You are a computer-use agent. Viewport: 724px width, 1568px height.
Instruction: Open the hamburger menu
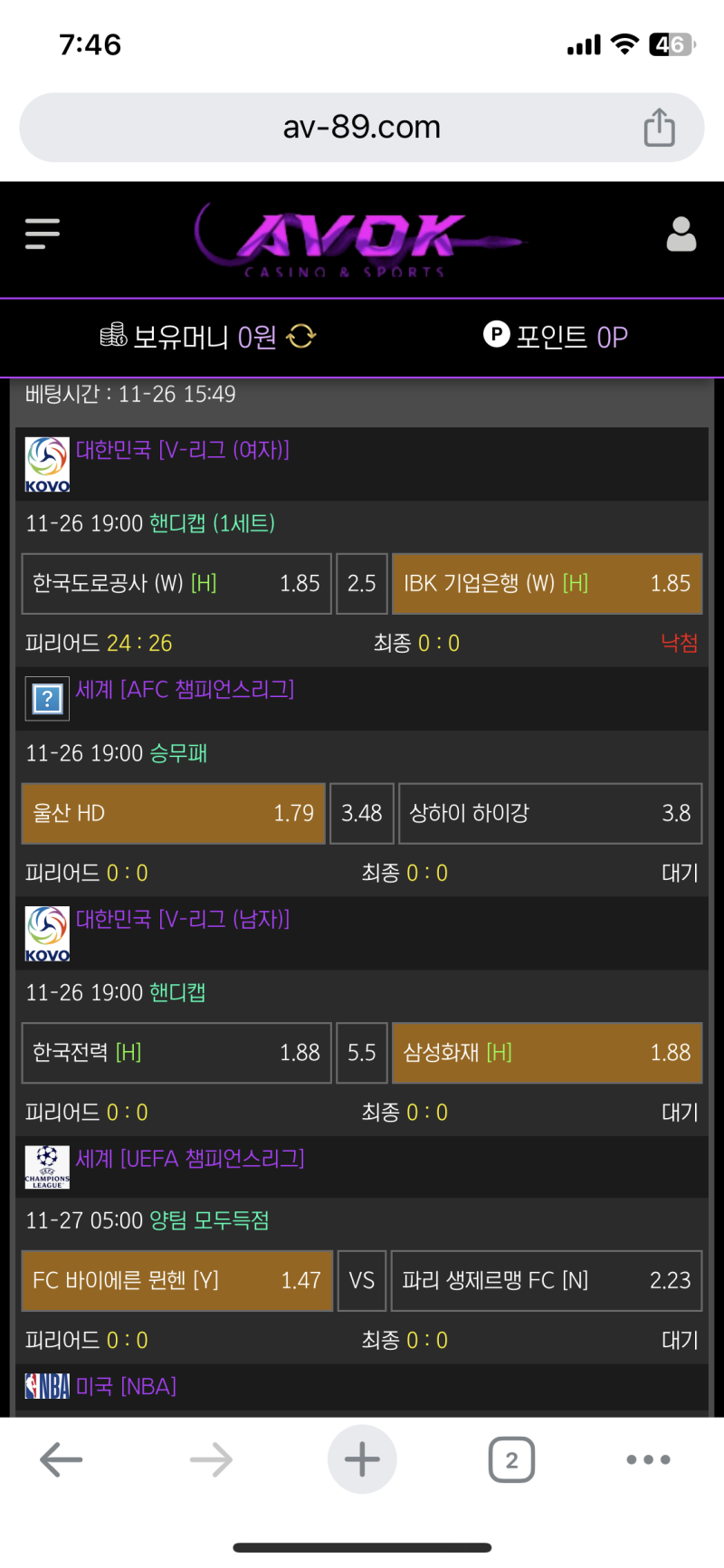coord(42,234)
